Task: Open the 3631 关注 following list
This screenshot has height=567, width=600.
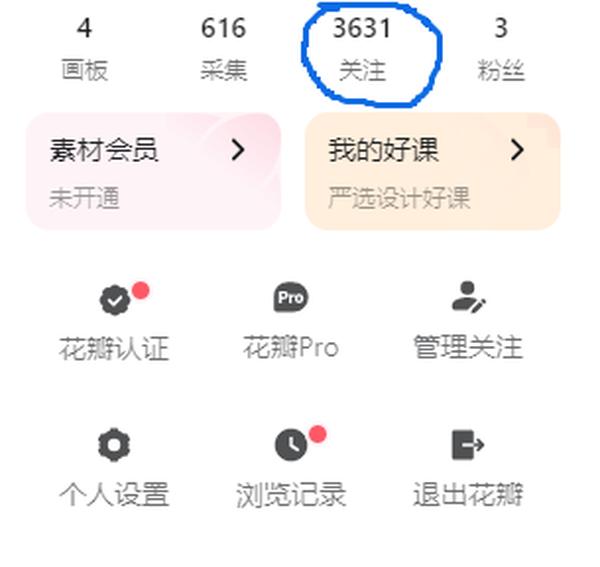Action: coord(362,48)
